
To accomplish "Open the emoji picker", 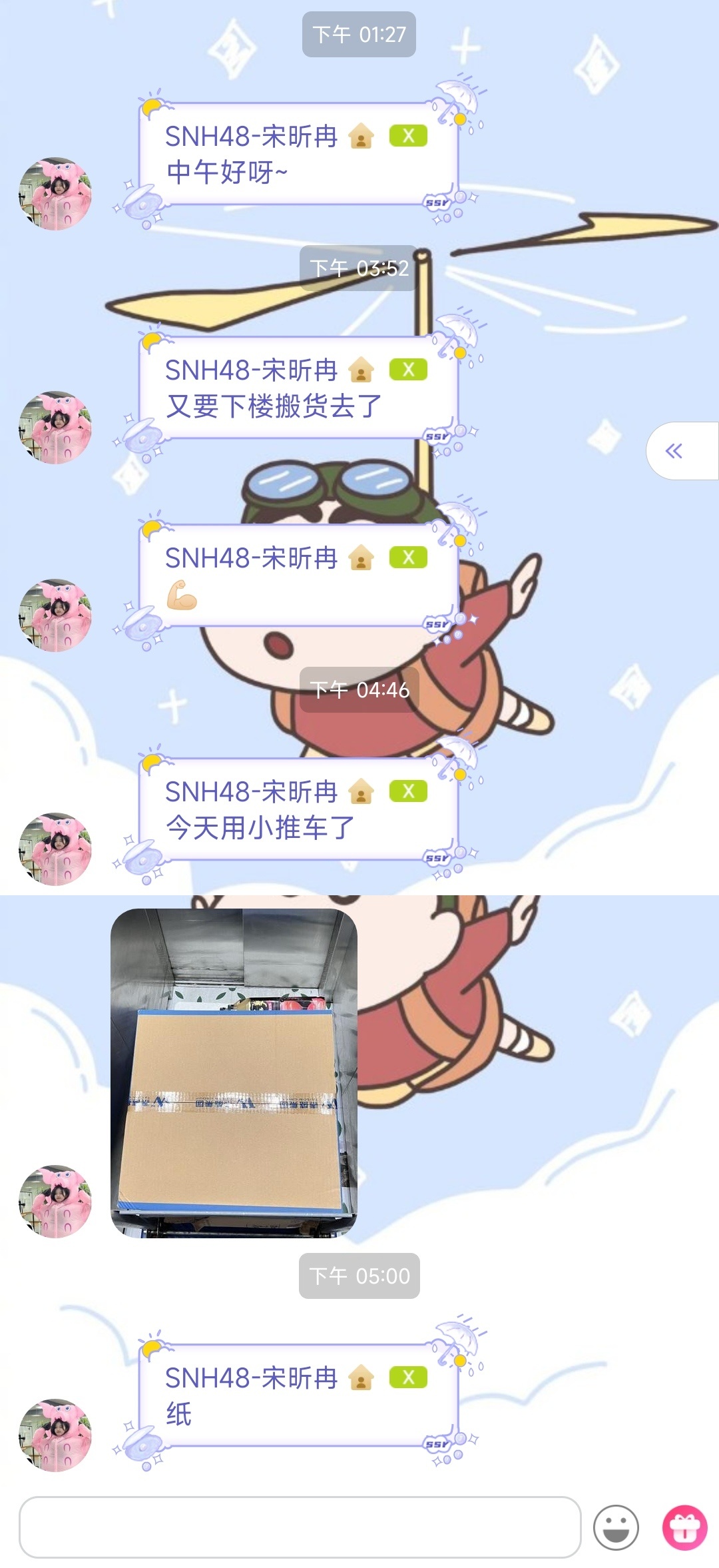I will (x=616, y=1527).
